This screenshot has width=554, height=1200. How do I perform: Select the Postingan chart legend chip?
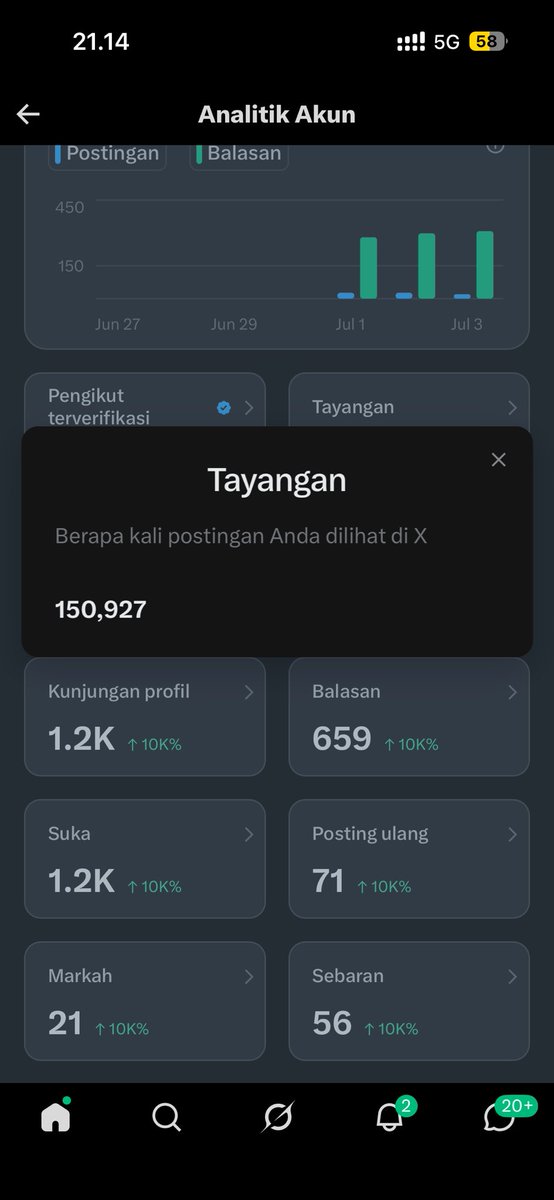tap(107, 155)
